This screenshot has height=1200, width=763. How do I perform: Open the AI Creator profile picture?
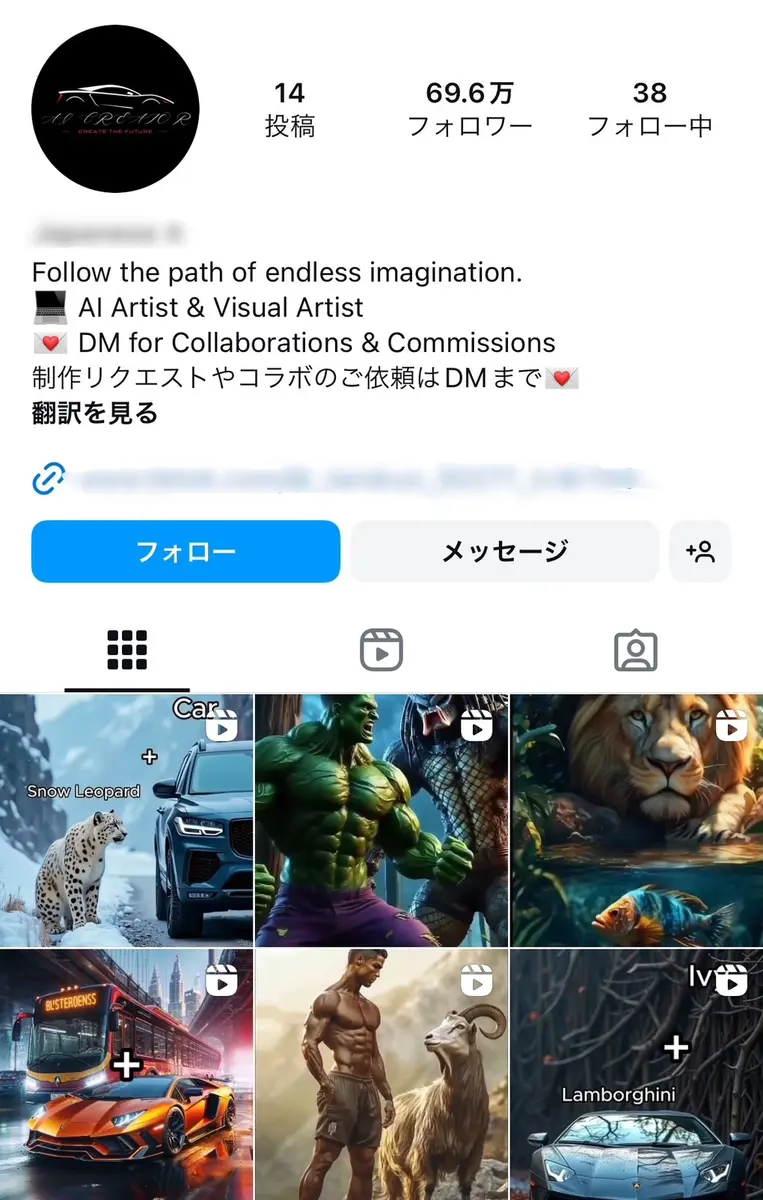click(x=116, y=109)
